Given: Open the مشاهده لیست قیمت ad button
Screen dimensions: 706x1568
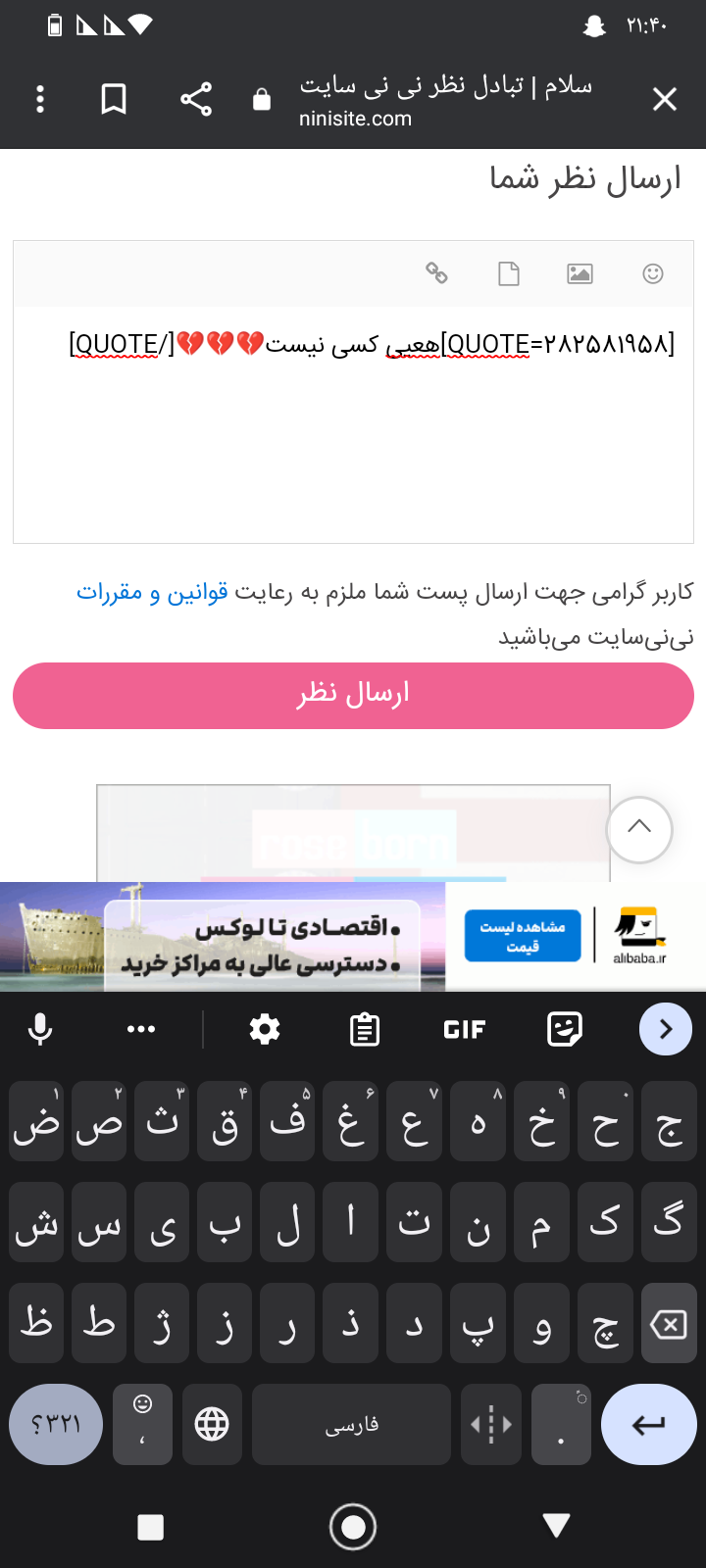Looking at the screenshot, I should (522, 936).
